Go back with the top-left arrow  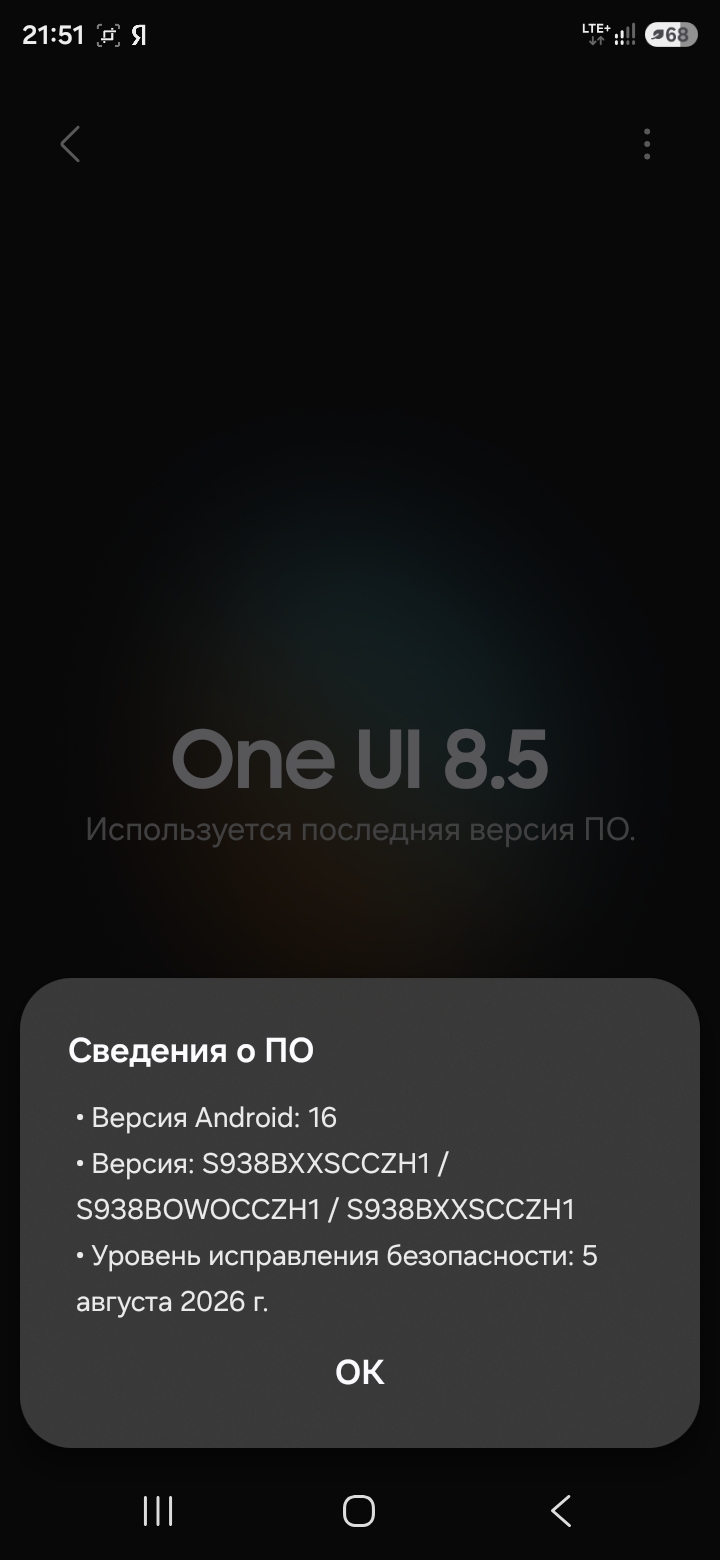point(70,145)
